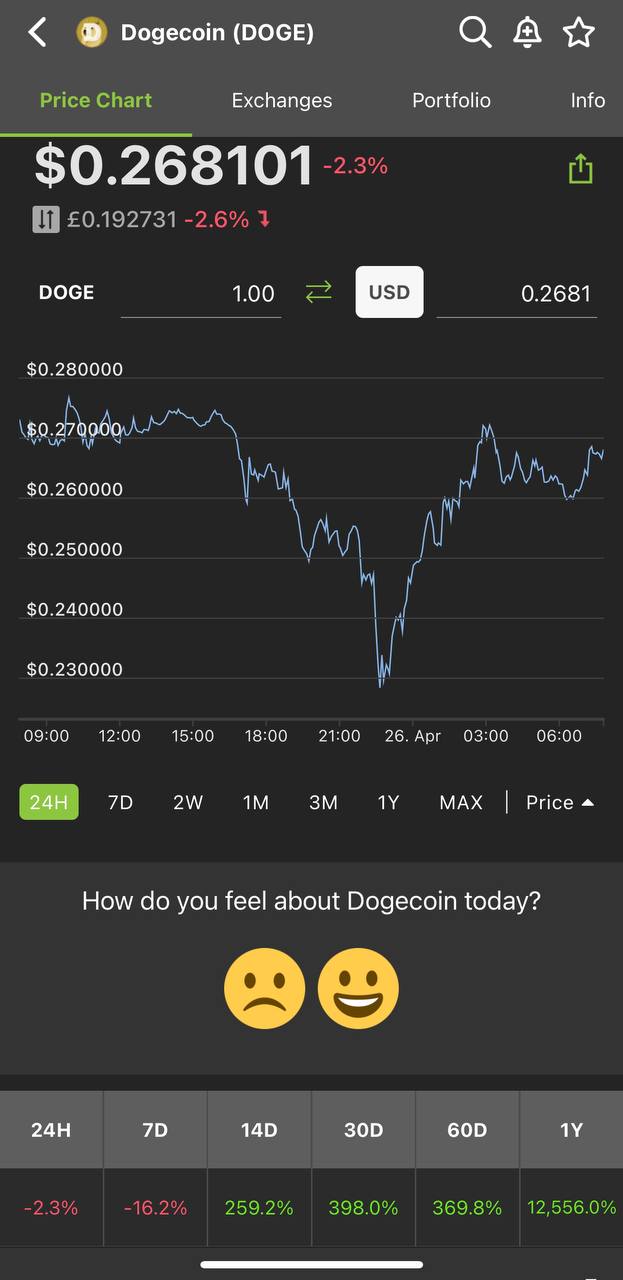Screen dimensions: 623x1280
Task: Switch chart to MAX range
Action: [x=461, y=802]
